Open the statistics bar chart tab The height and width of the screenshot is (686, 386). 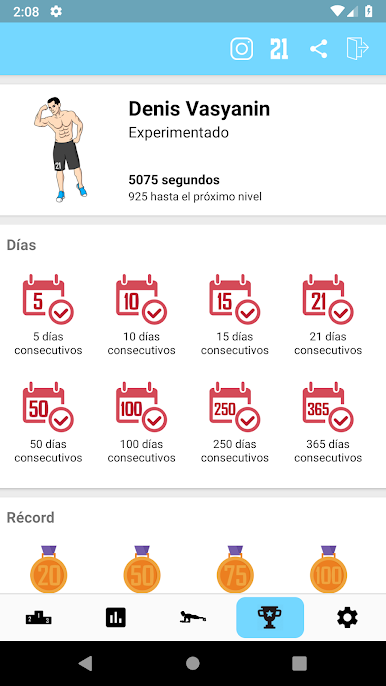tap(116, 618)
